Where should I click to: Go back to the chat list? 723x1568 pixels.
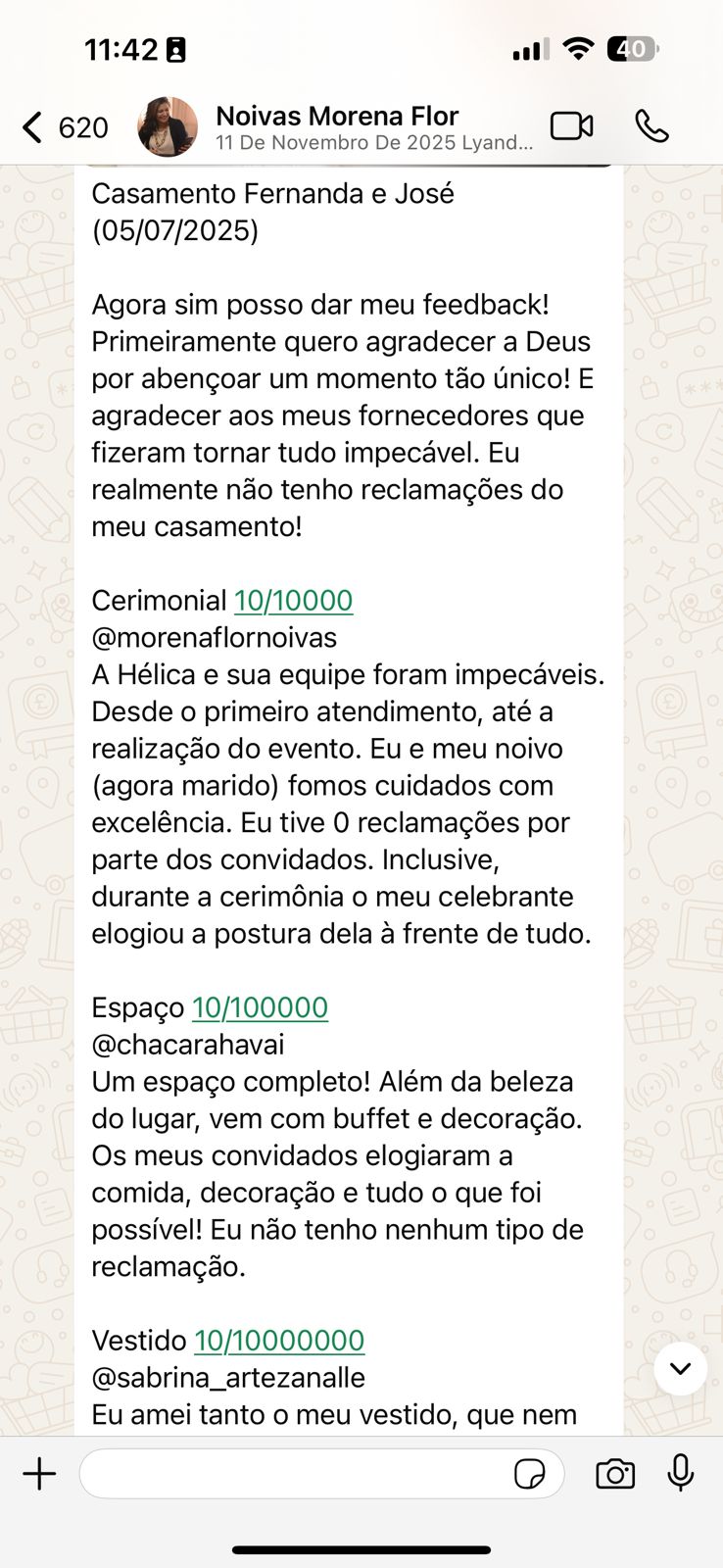[65, 127]
